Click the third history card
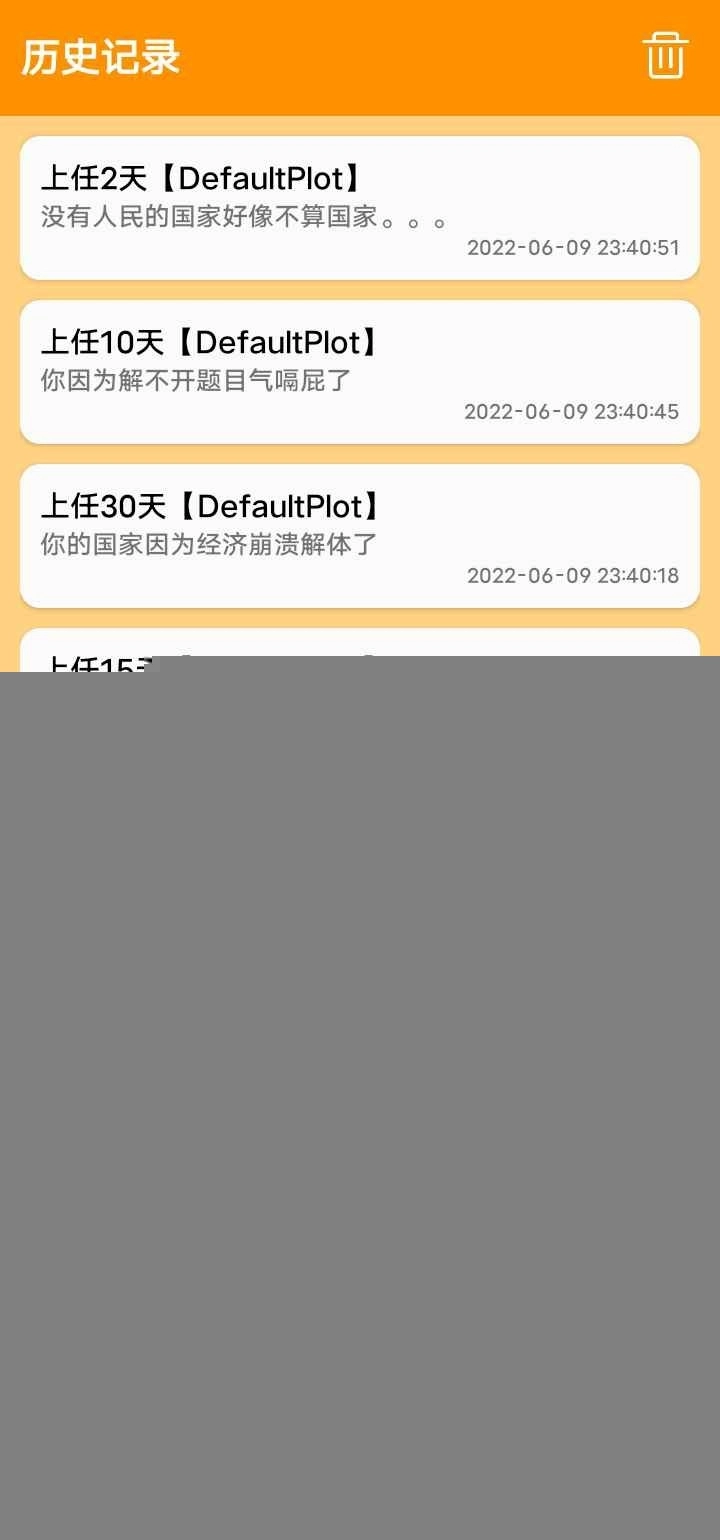 pos(360,535)
